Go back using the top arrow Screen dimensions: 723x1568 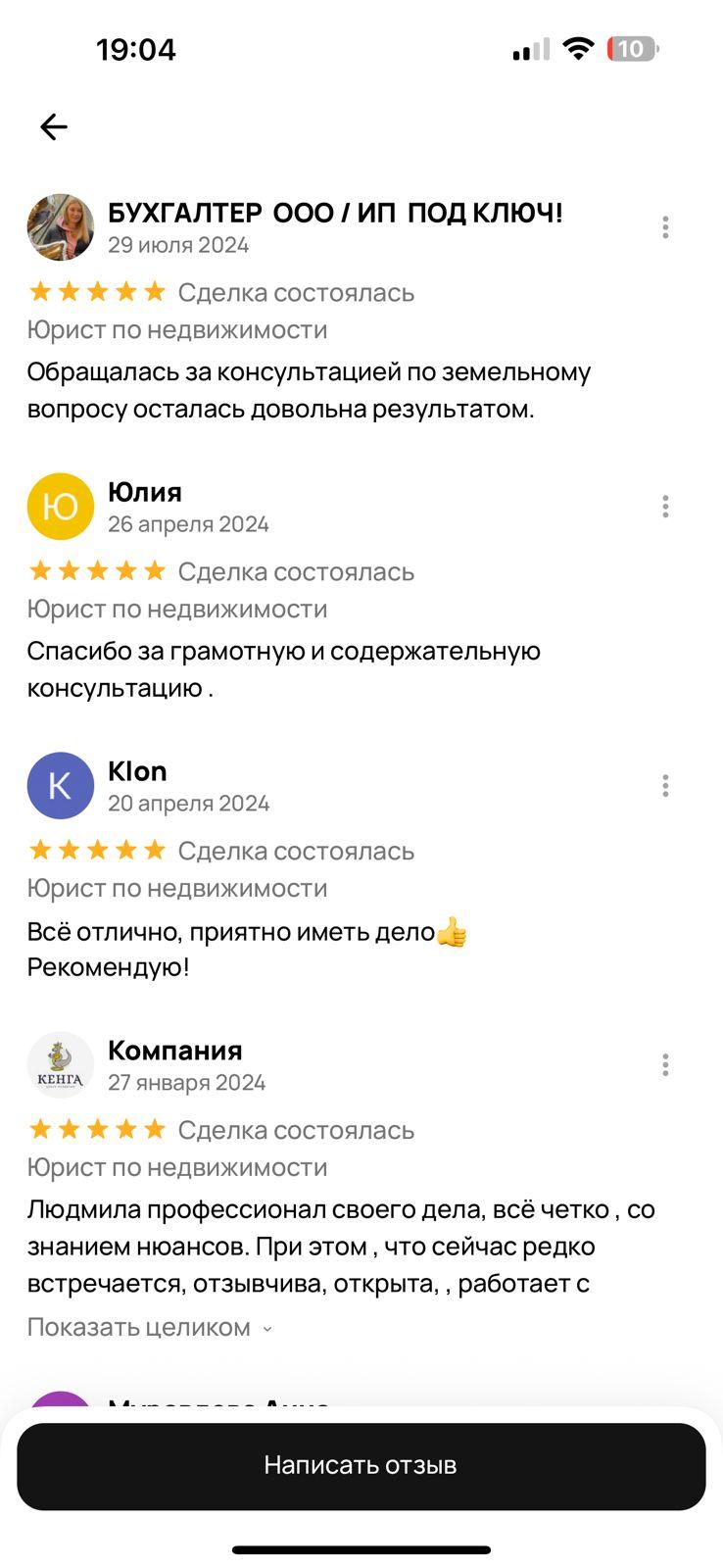pos(54,126)
